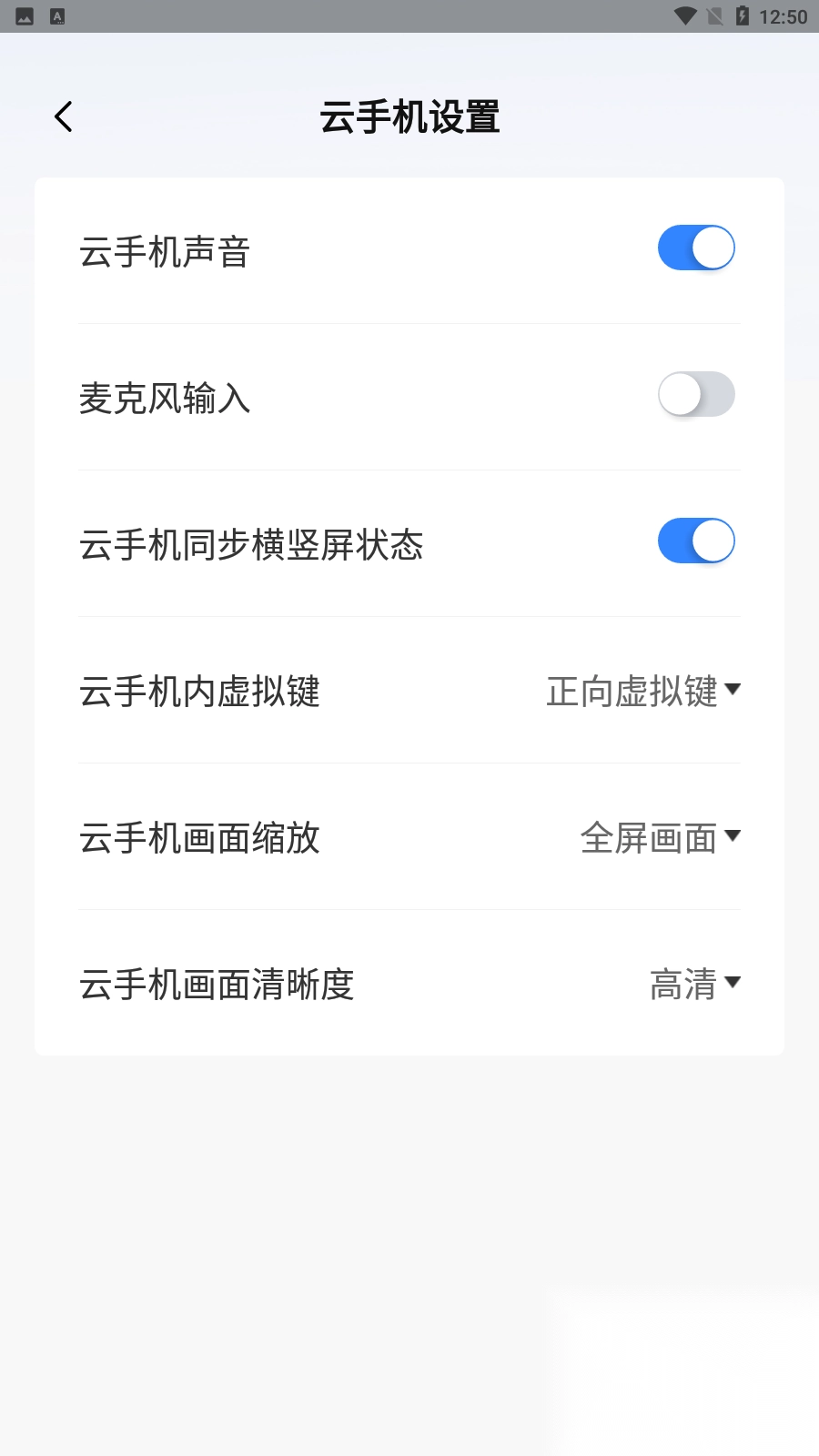The image size is (819, 1456).
Task: Open the 正向虚拟键 dropdown
Action: [643, 692]
